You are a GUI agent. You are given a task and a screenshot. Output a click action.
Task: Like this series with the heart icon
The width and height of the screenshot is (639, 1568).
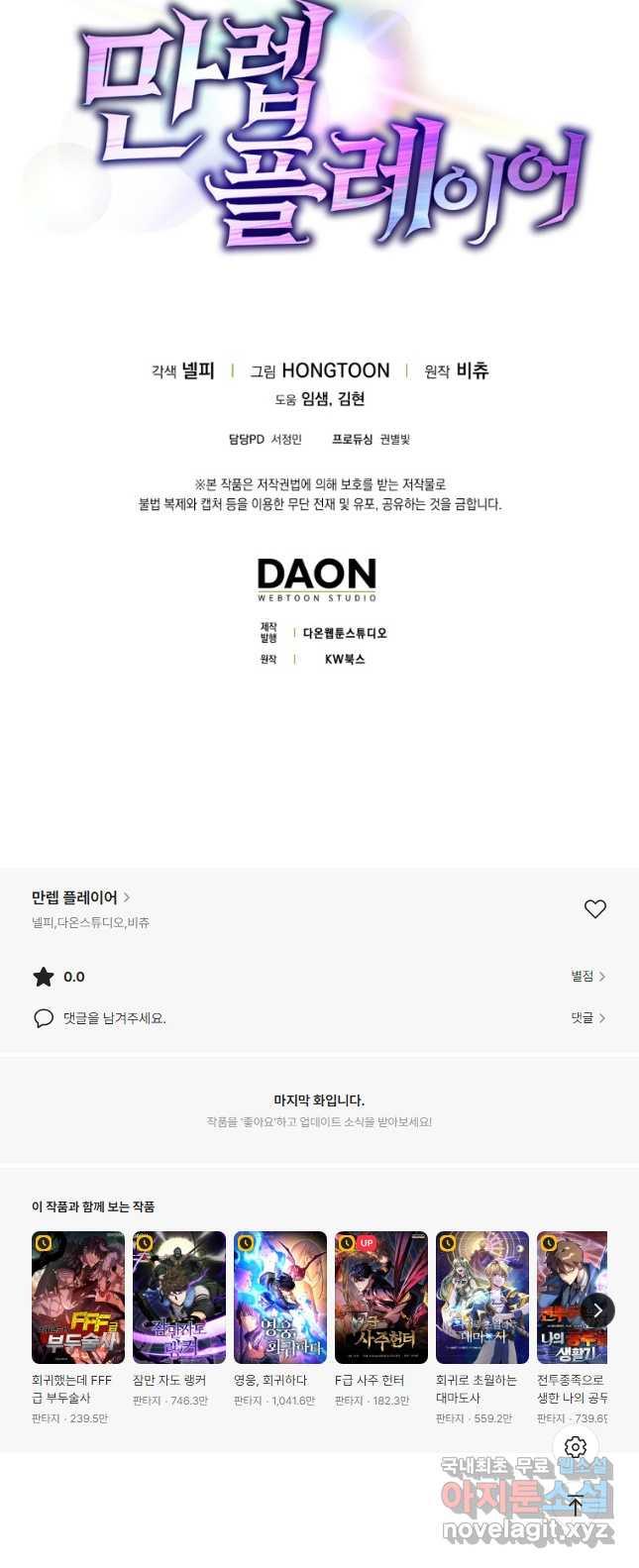[x=594, y=908]
